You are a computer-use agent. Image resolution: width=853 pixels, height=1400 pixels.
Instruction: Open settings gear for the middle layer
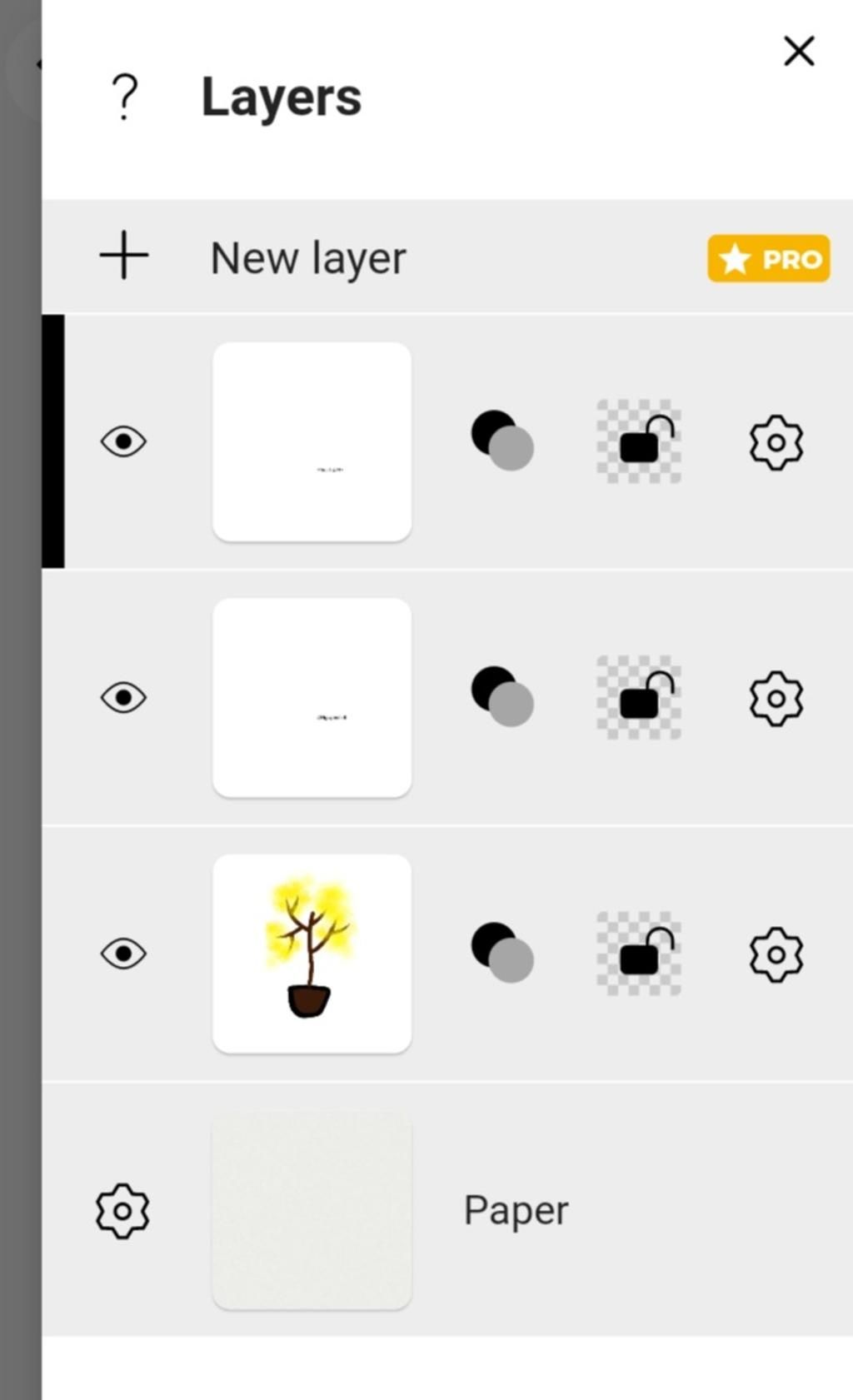click(x=776, y=698)
